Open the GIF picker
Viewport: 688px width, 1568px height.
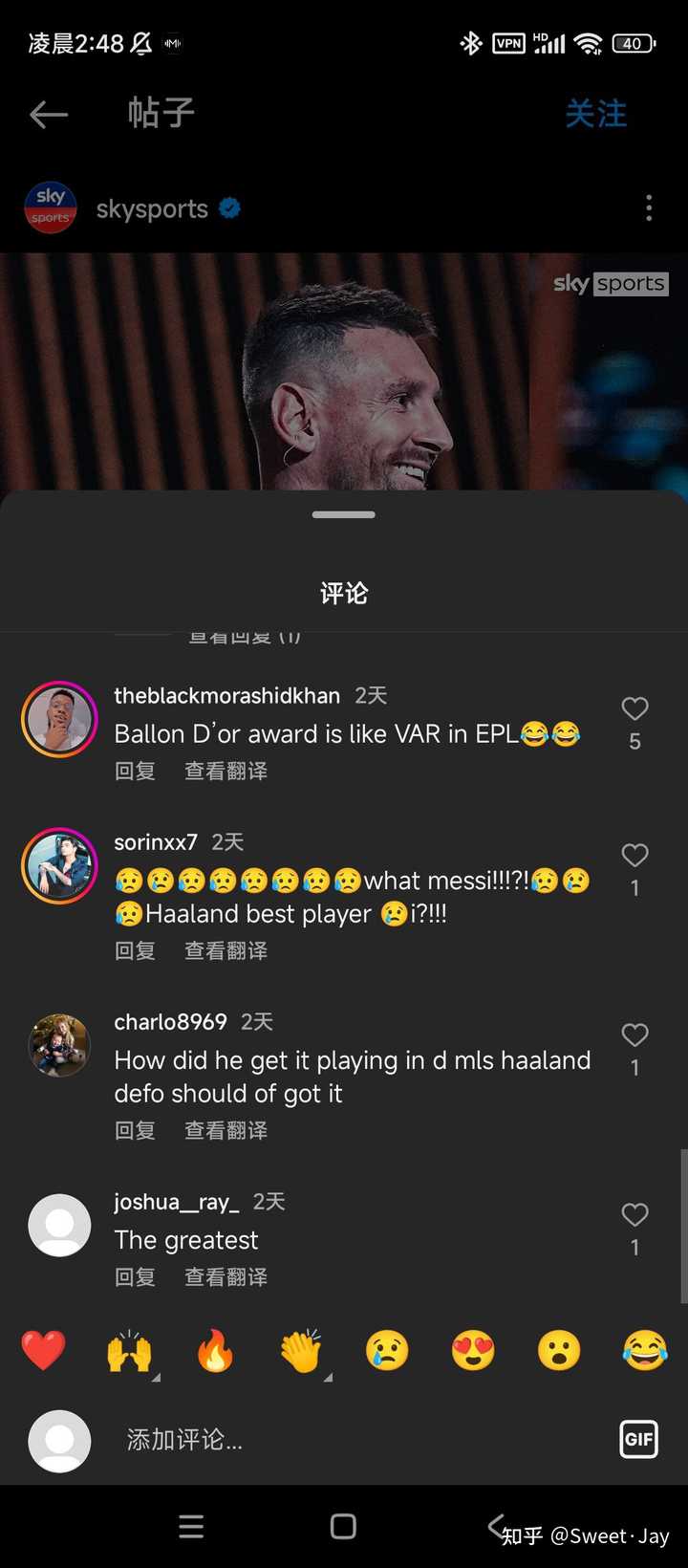coord(638,1439)
